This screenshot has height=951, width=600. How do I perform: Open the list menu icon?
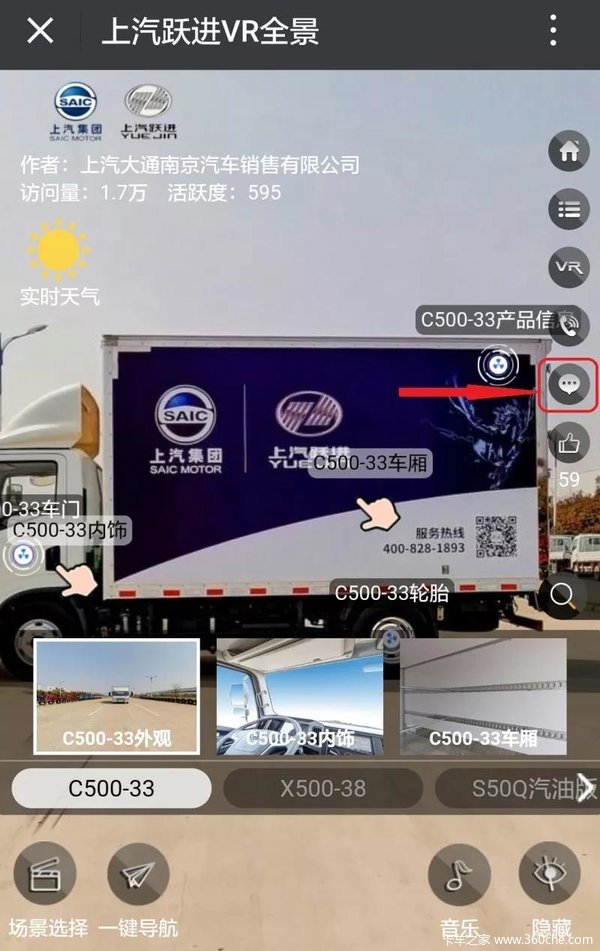[569, 210]
